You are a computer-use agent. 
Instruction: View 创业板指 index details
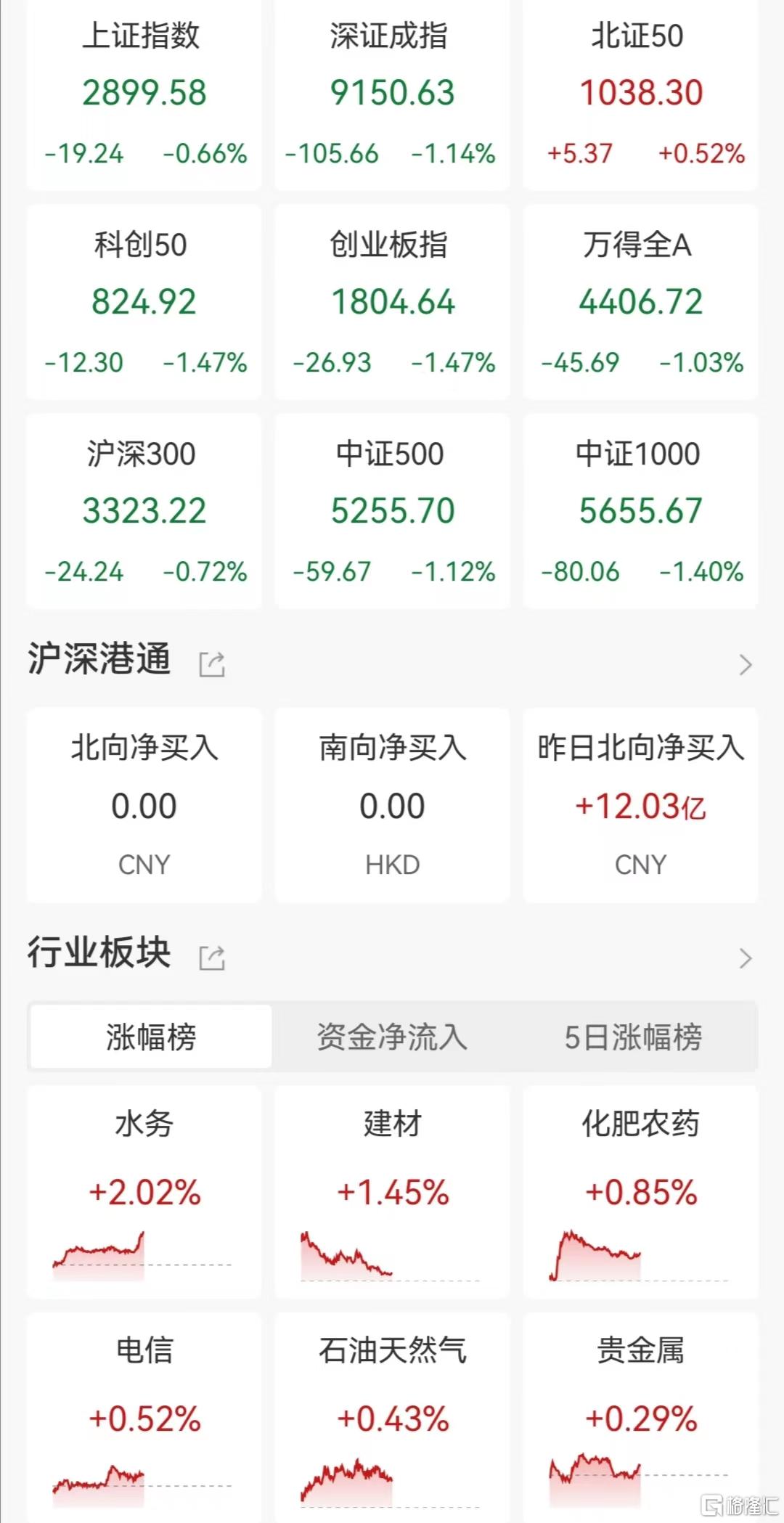[392, 302]
